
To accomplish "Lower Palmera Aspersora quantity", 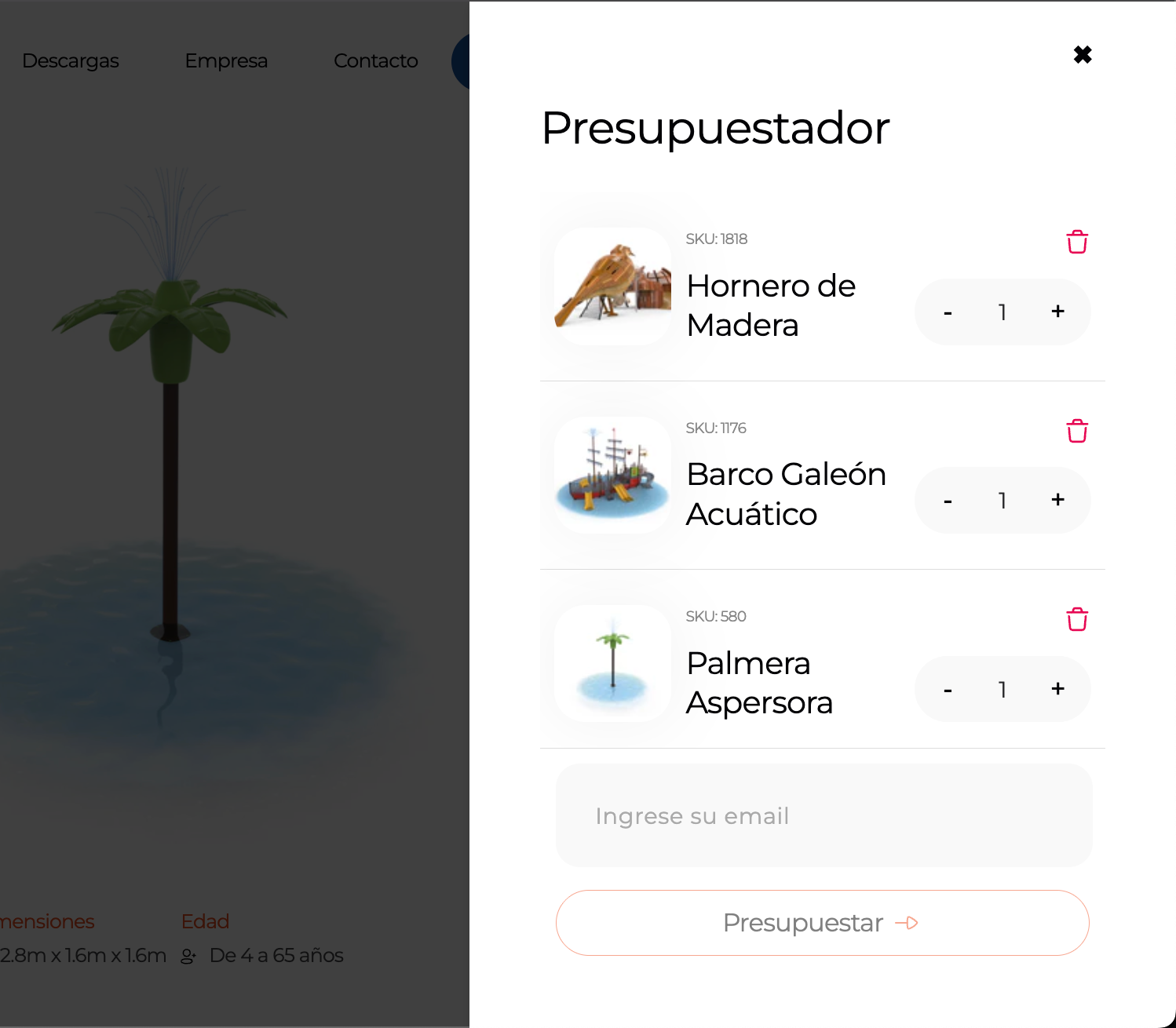I will [948, 690].
